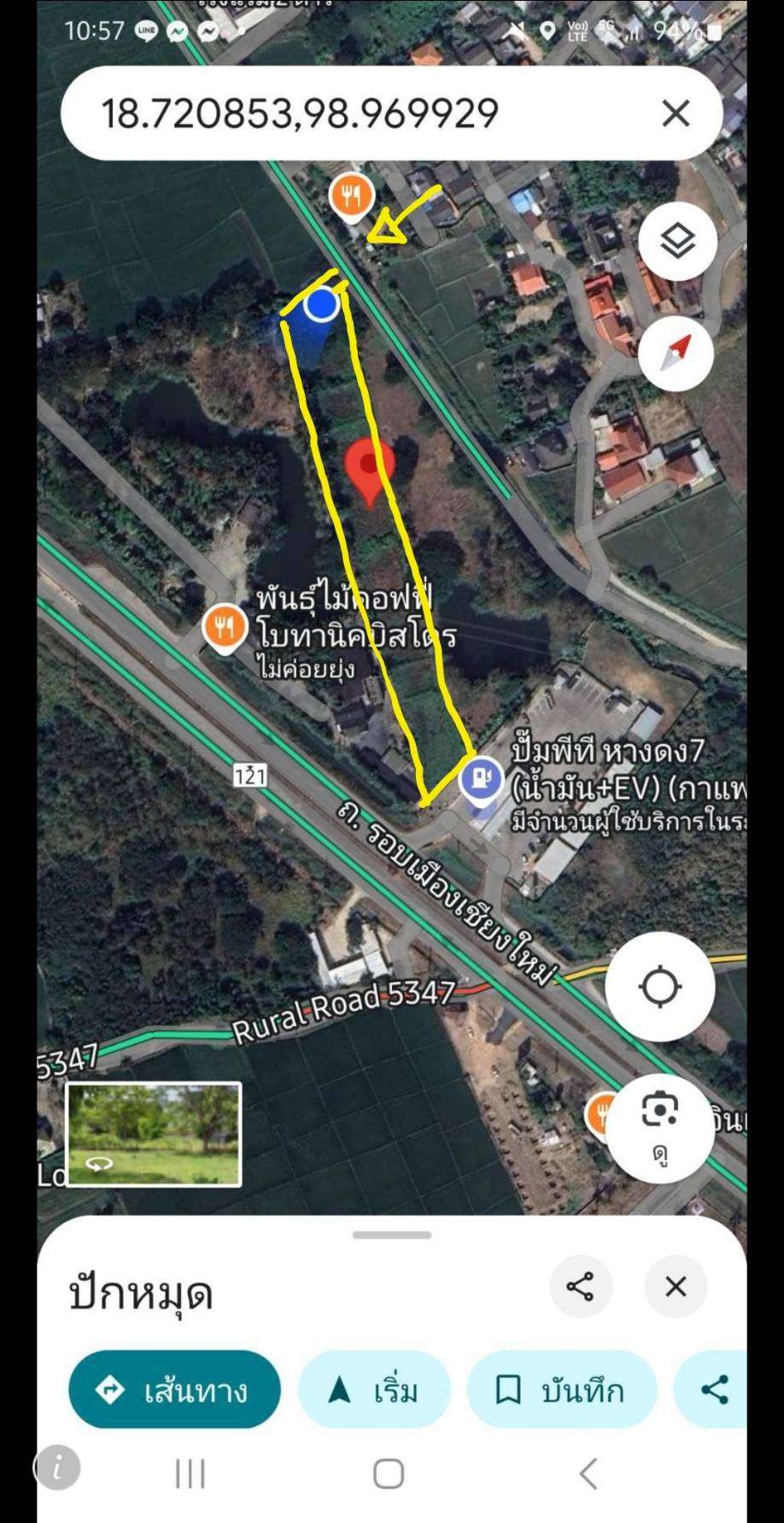Close the ปักหมุด dropped pin panel
The height and width of the screenshot is (1523, 784).
pyautogui.click(x=676, y=1286)
